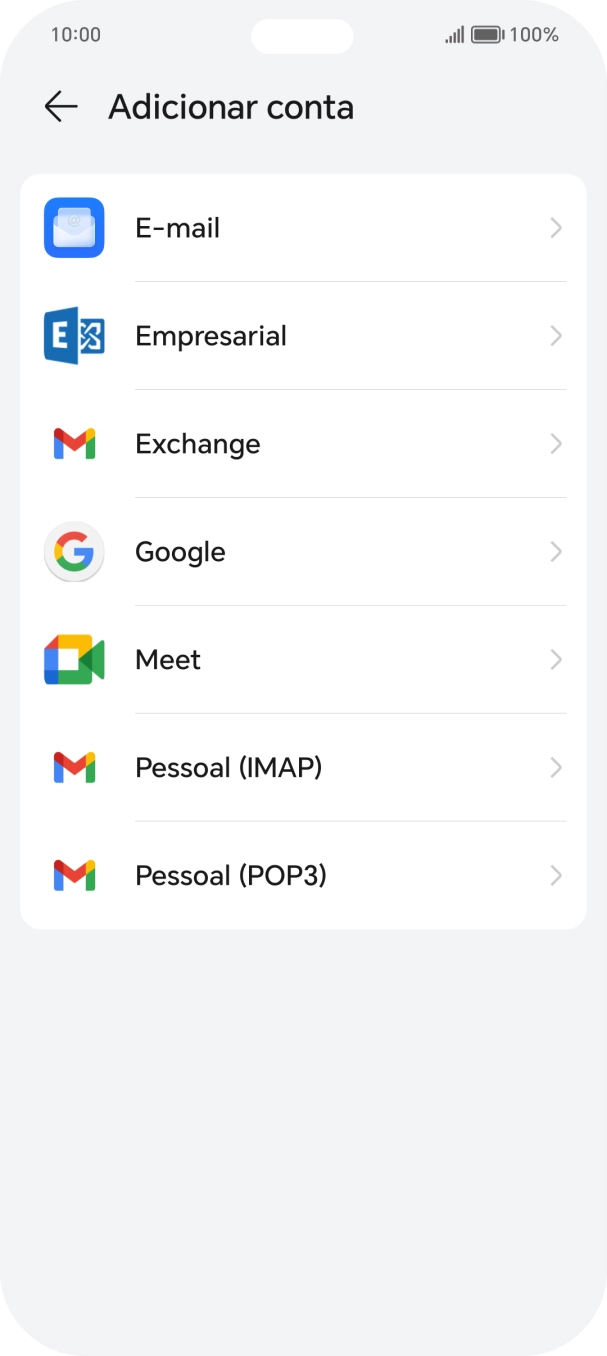Add a Google account
The width and height of the screenshot is (607, 1356).
click(x=303, y=552)
